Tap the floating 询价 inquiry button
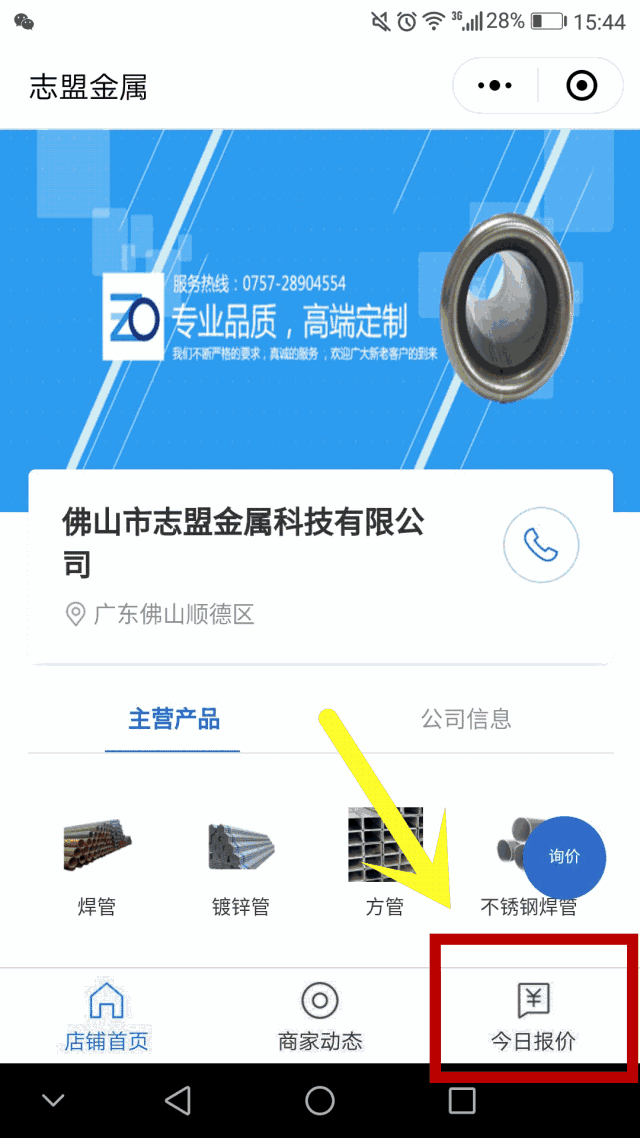 (x=565, y=857)
